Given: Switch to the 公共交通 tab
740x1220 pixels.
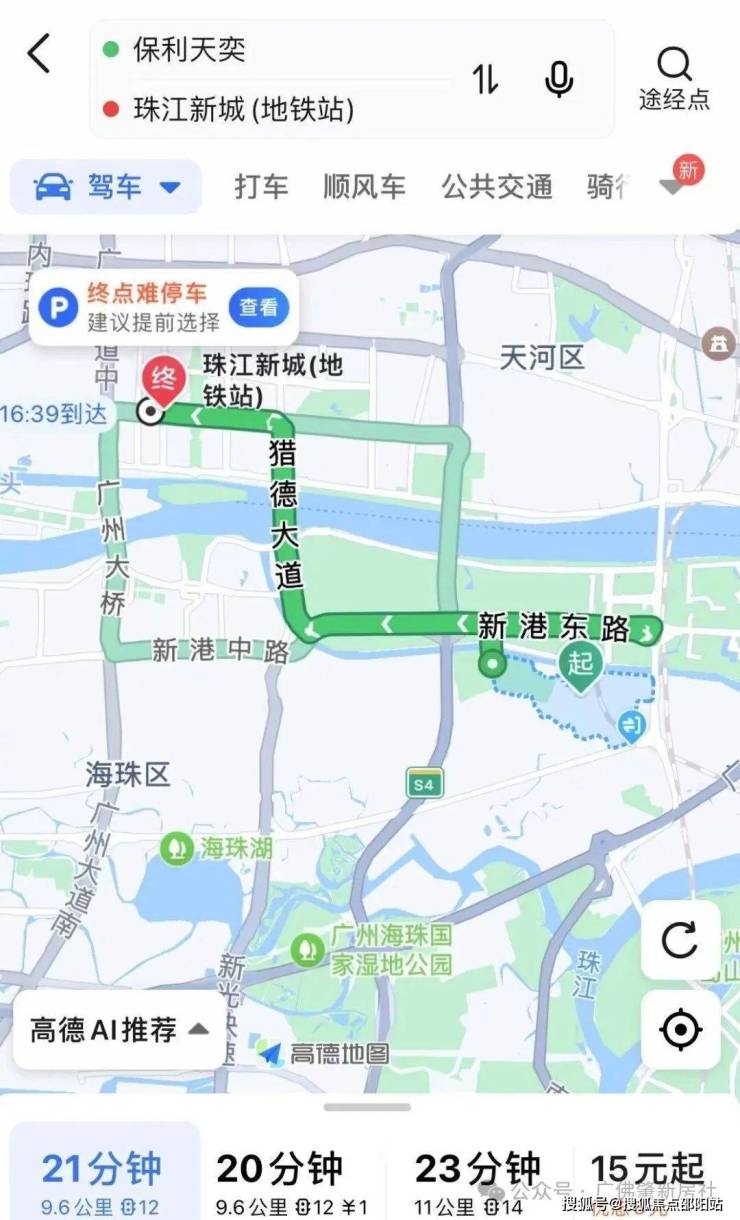Looking at the screenshot, I should point(497,187).
